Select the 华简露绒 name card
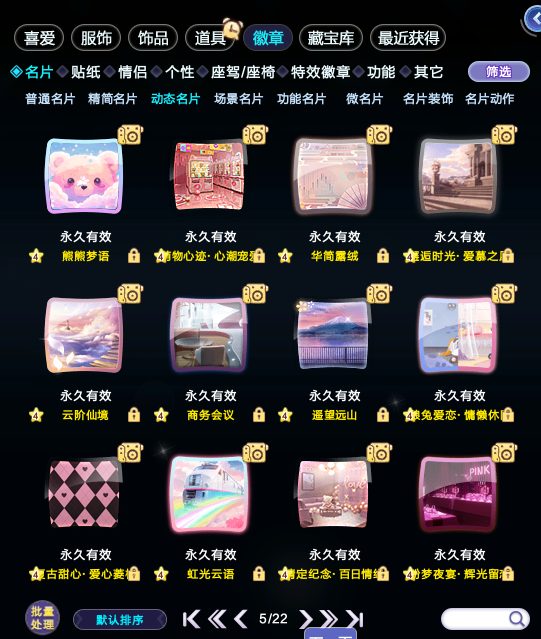This screenshot has width=541, height=639. (x=334, y=176)
